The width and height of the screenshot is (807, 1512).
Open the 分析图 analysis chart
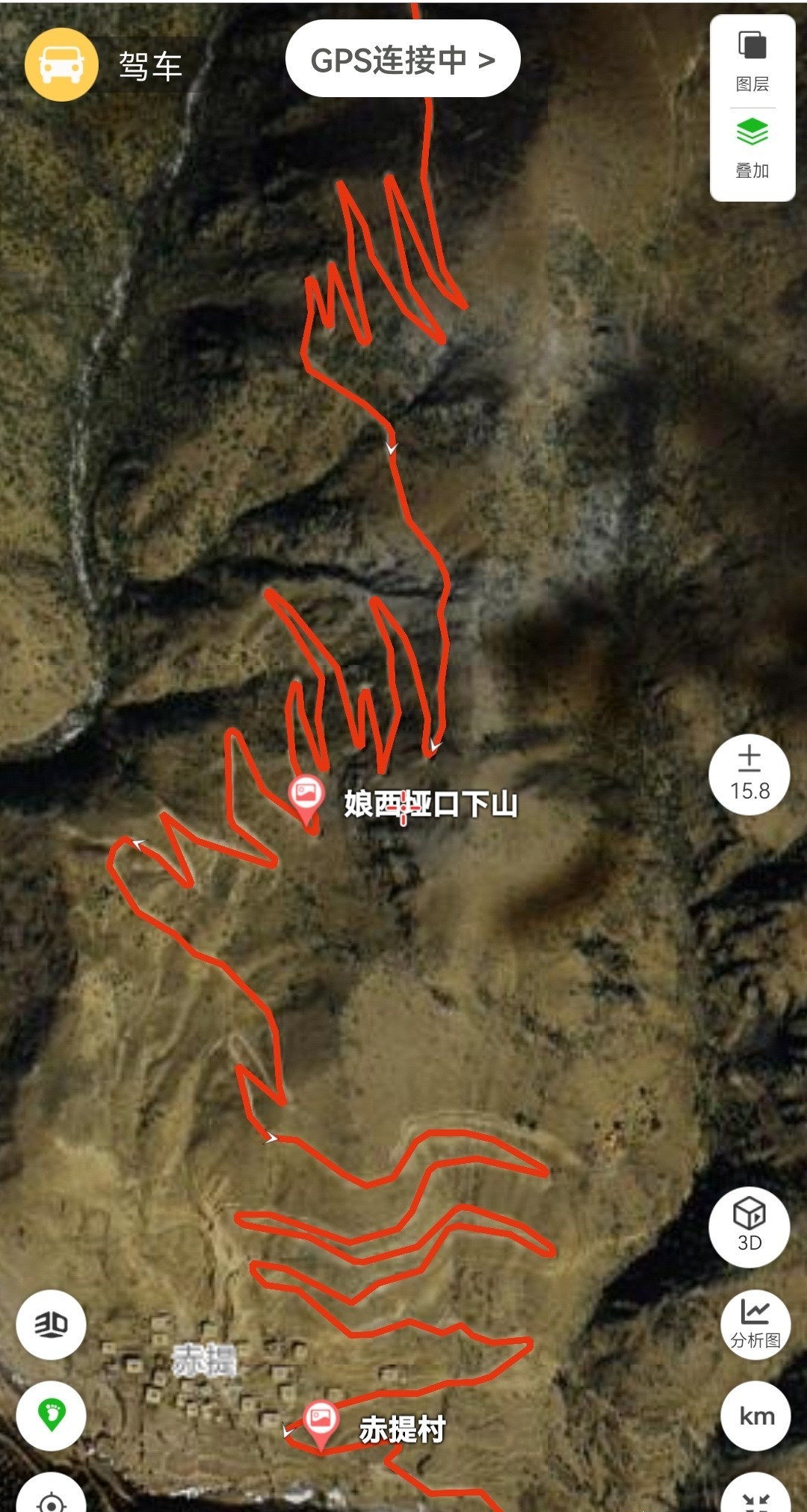pos(755,1324)
